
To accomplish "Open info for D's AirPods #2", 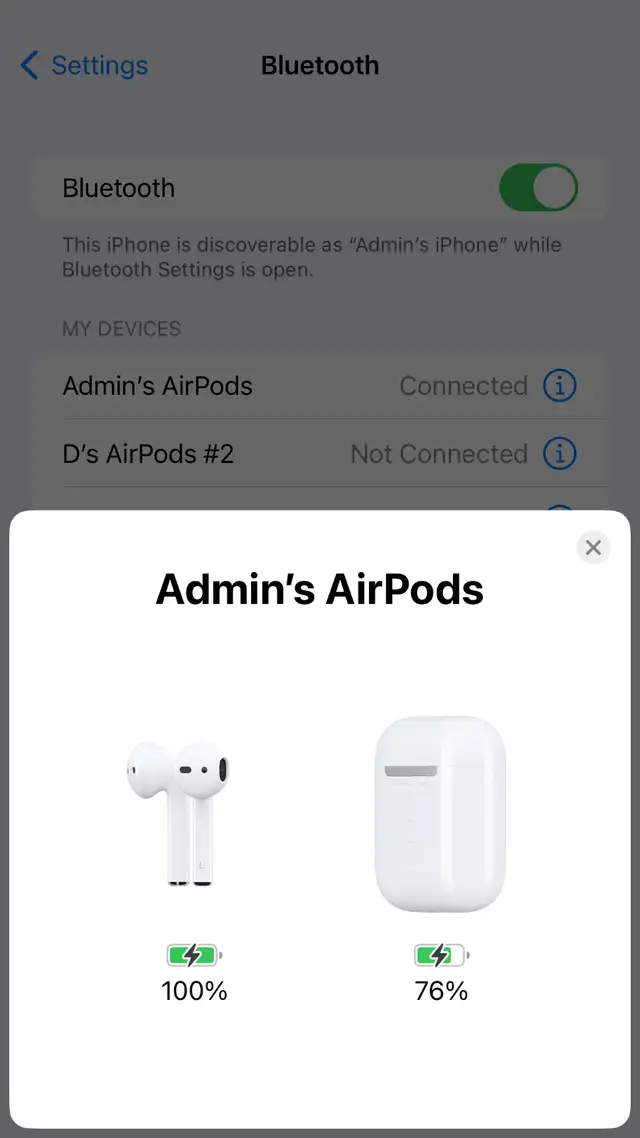I will point(559,454).
